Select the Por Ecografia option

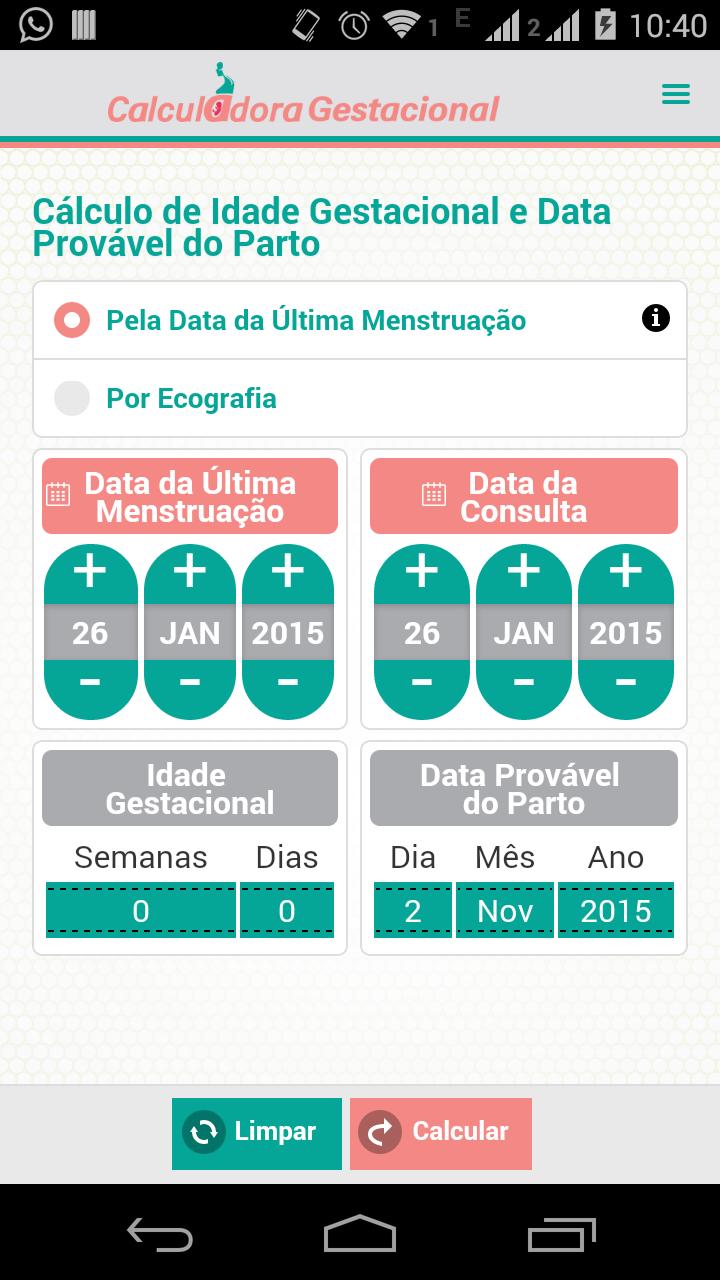point(71,398)
